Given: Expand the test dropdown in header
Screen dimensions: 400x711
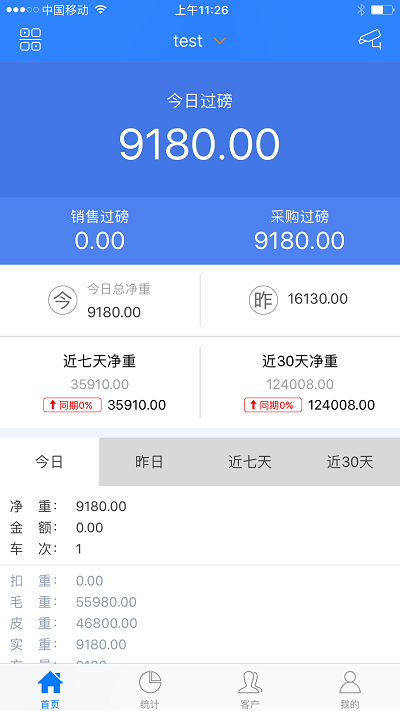Looking at the screenshot, I should pyautogui.click(x=200, y=41).
